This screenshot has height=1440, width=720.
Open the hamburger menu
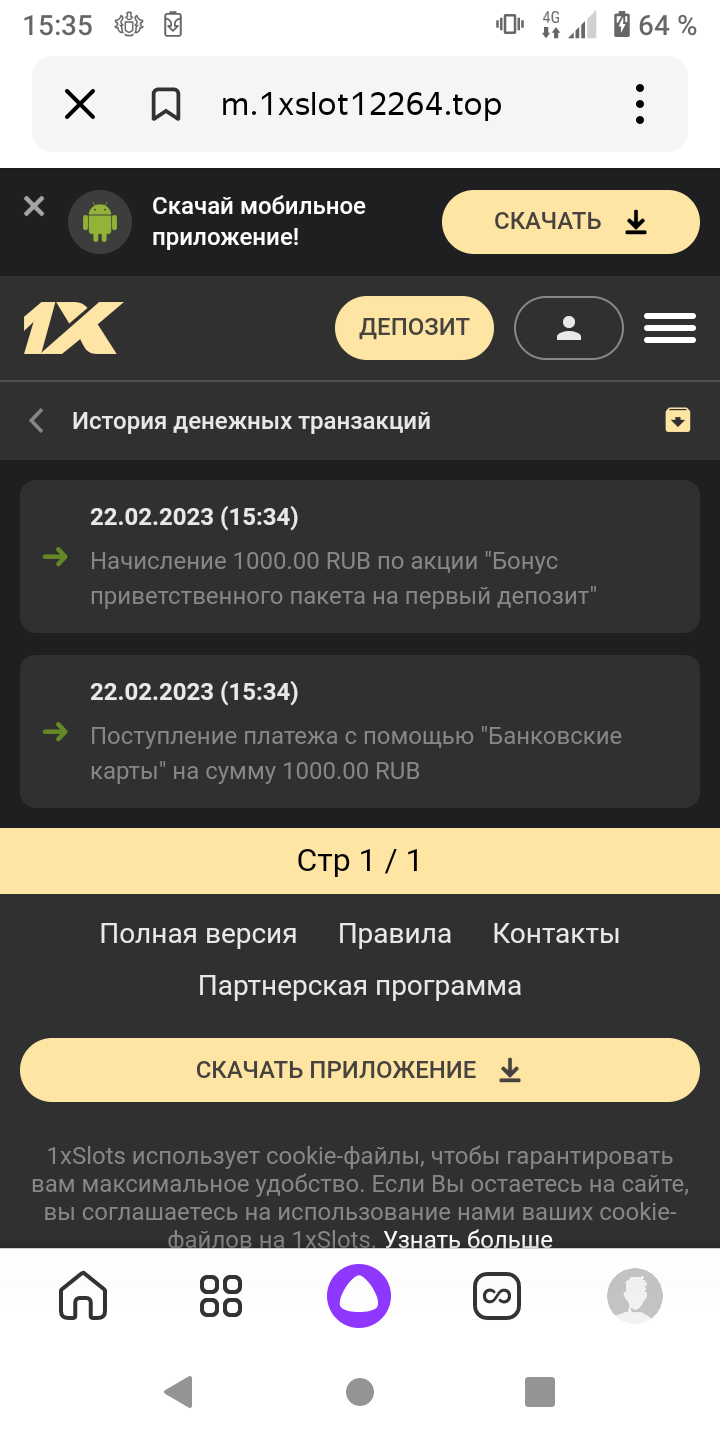[x=669, y=327]
